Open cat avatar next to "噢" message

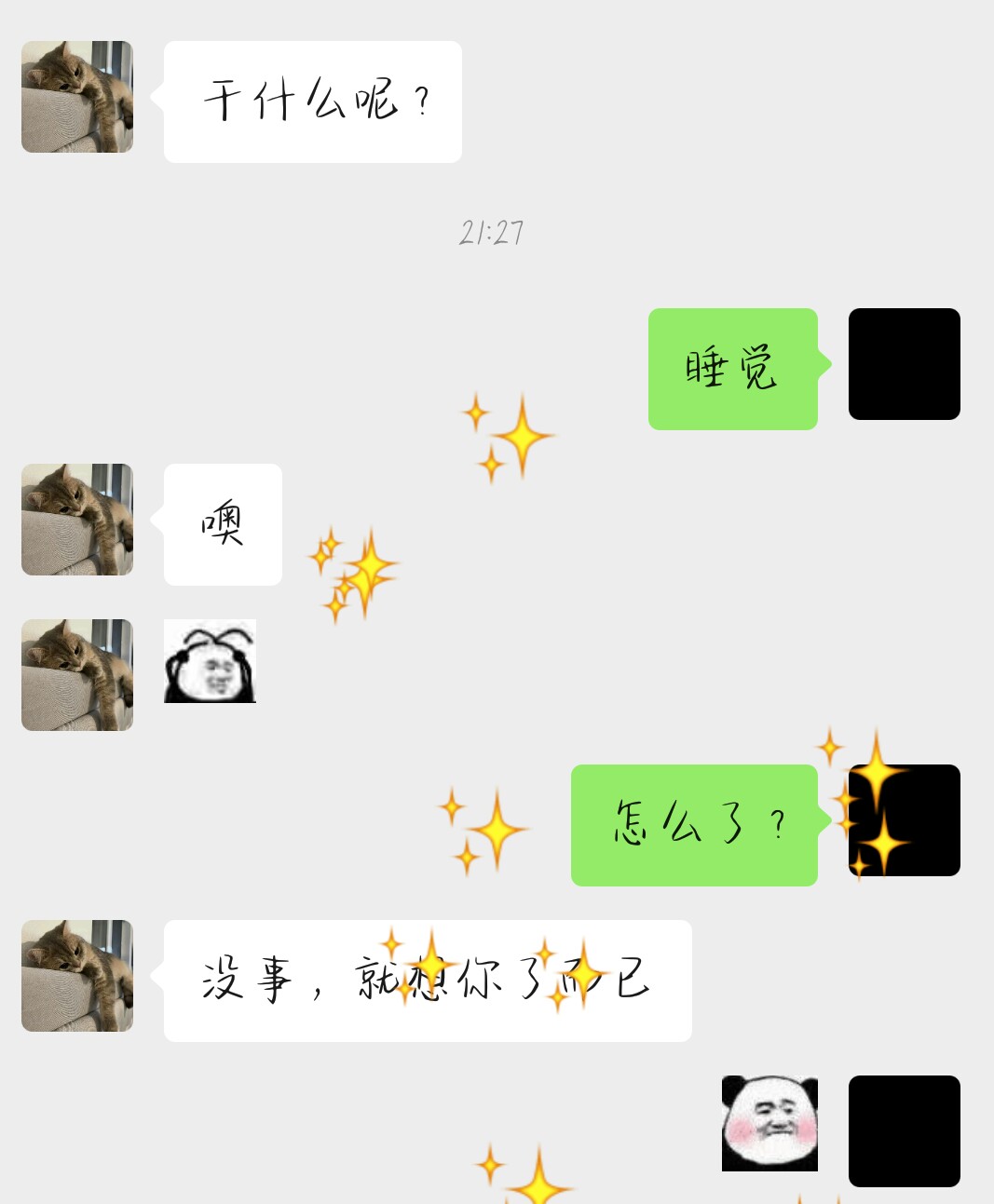(x=77, y=520)
